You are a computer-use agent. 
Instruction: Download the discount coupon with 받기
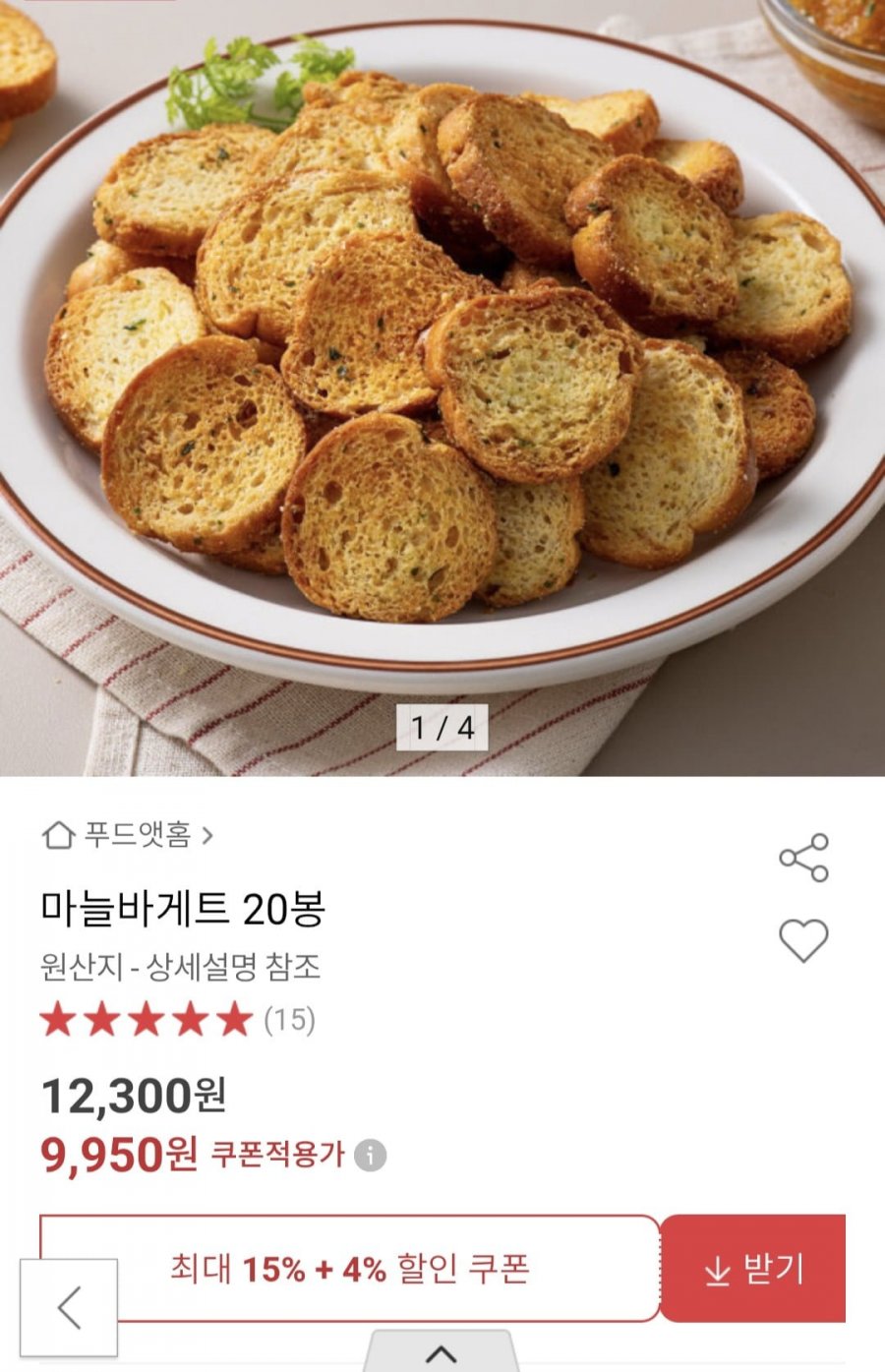pos(753,1269)
